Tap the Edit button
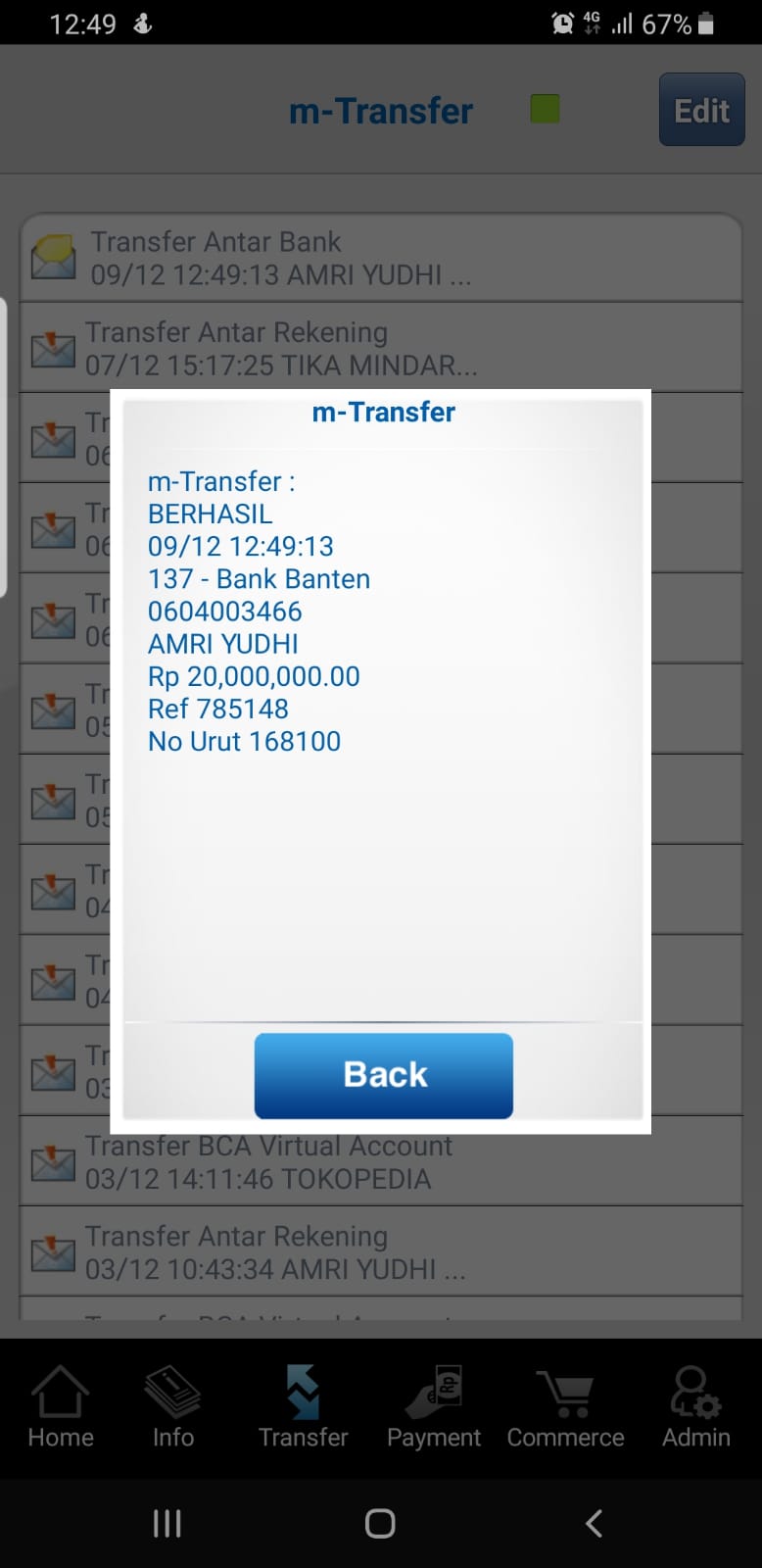Viewport: 762px width, 1568px height. pyautogui.click(x=701, y=110)
